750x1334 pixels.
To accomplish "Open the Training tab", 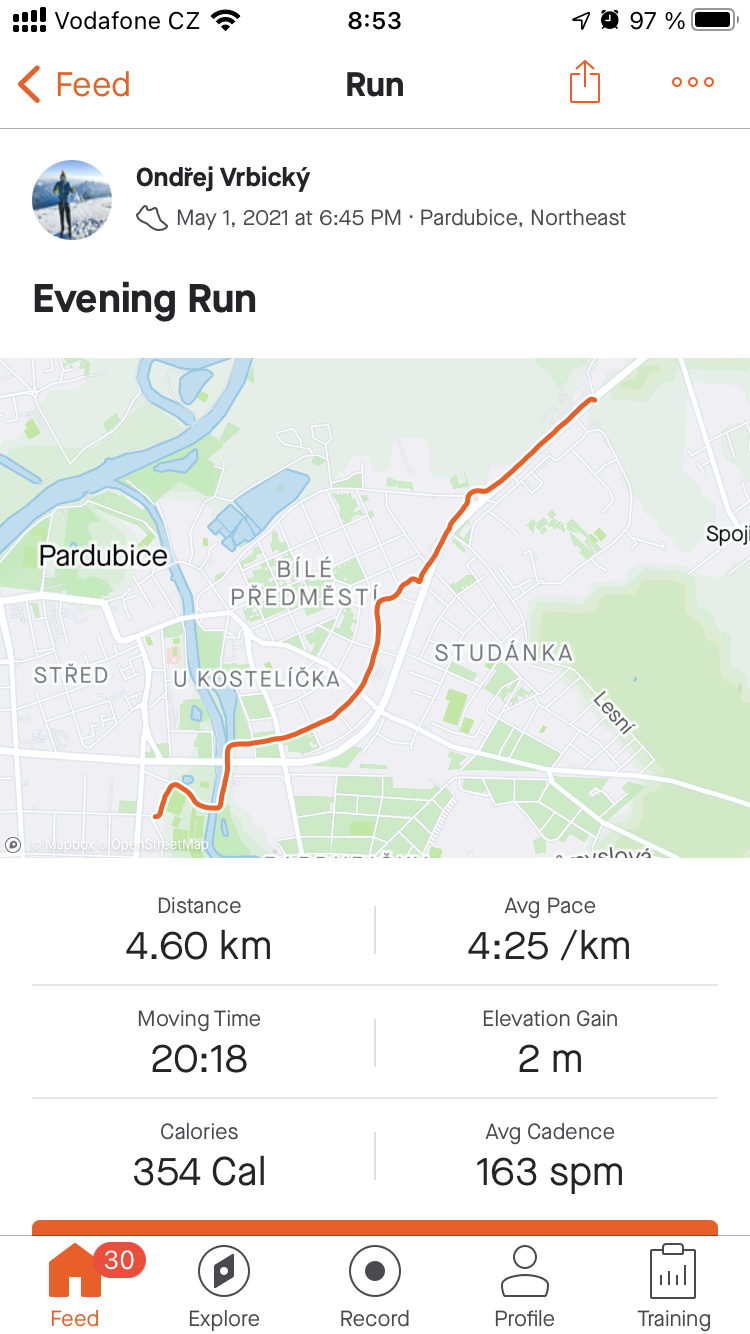I will pyautogui.click(x=674, y=1287).
